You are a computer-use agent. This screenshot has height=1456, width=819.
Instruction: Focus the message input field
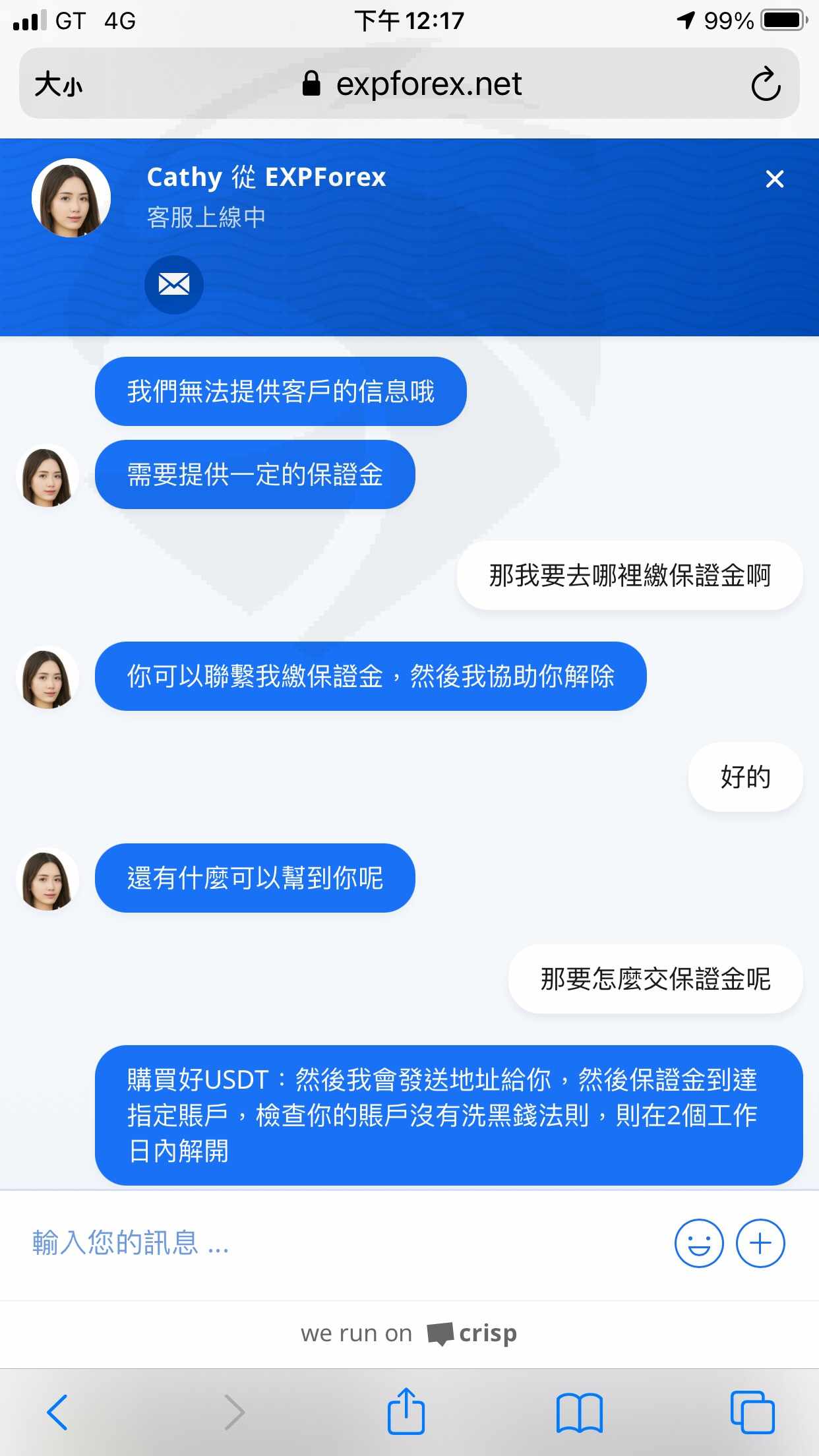tap(343, 1243)
